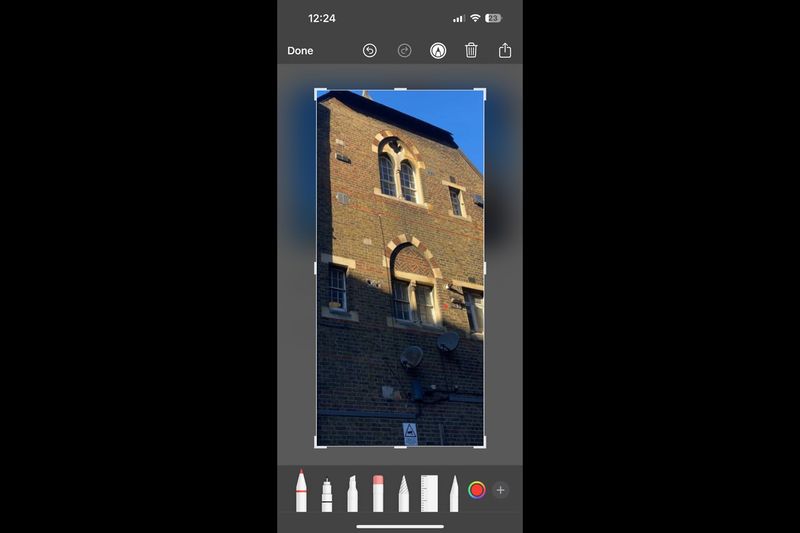Viewport: 800px width, 533px height.
Task: Select the fine-tip marker tool
Action: point(326,493)
